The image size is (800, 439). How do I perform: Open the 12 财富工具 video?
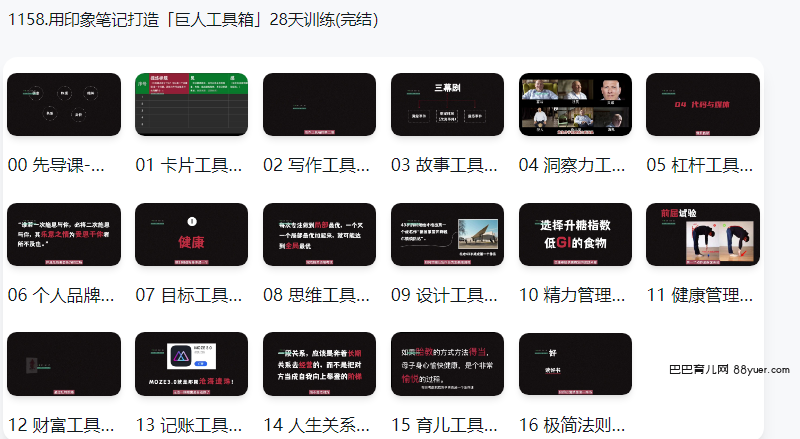coord(63,364)
